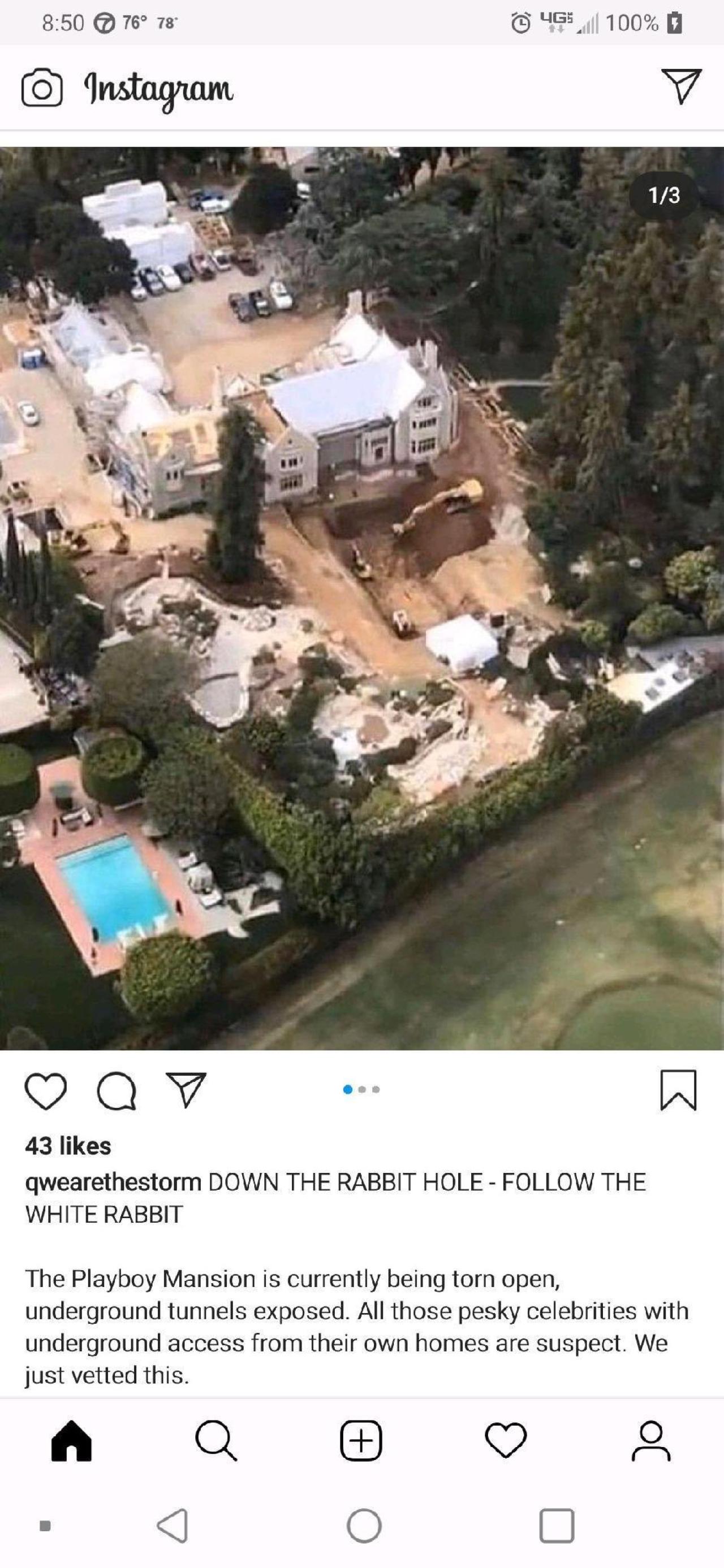Share the post via paper plane
The height and width of the screenshot is (1568, 724).
click(186, 1090)
